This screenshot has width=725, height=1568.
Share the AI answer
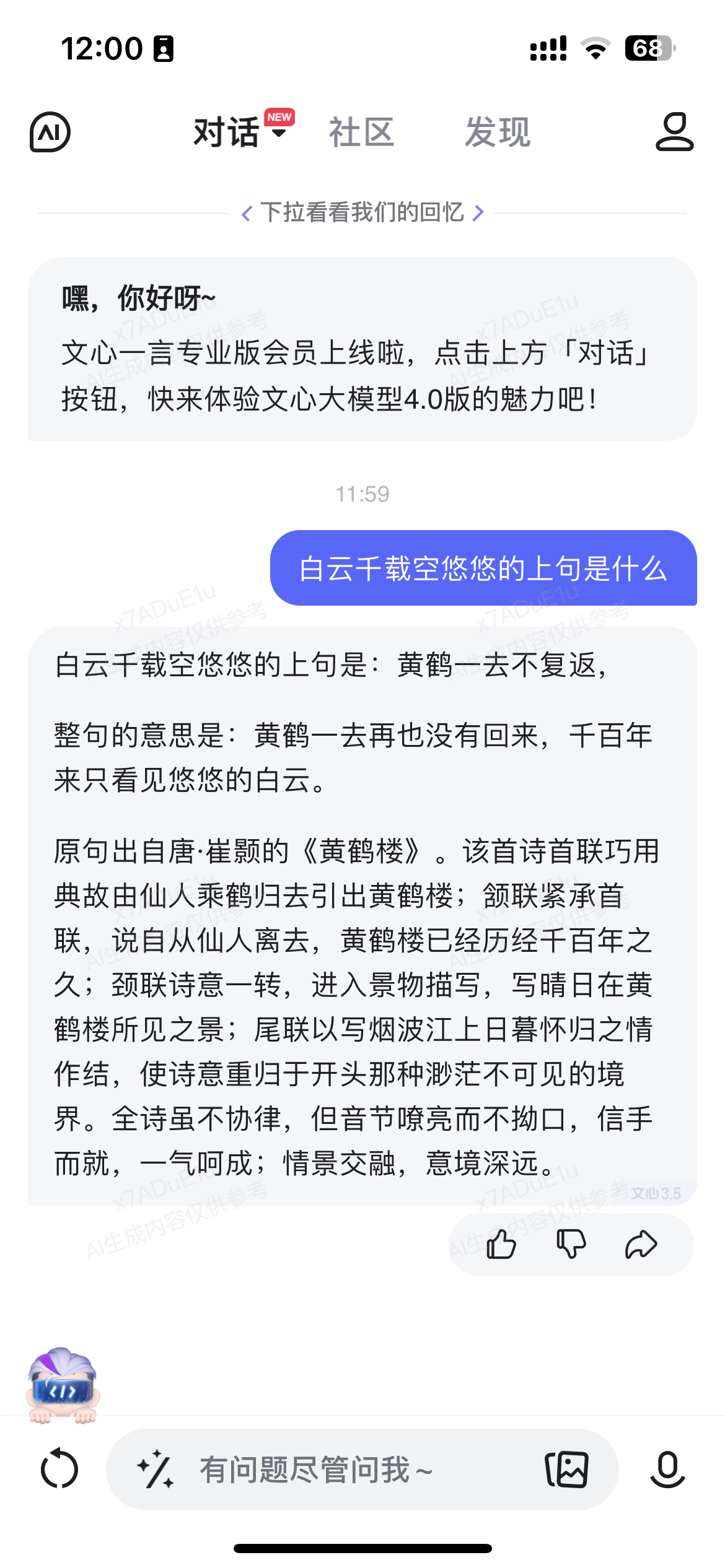(641, 1244)
